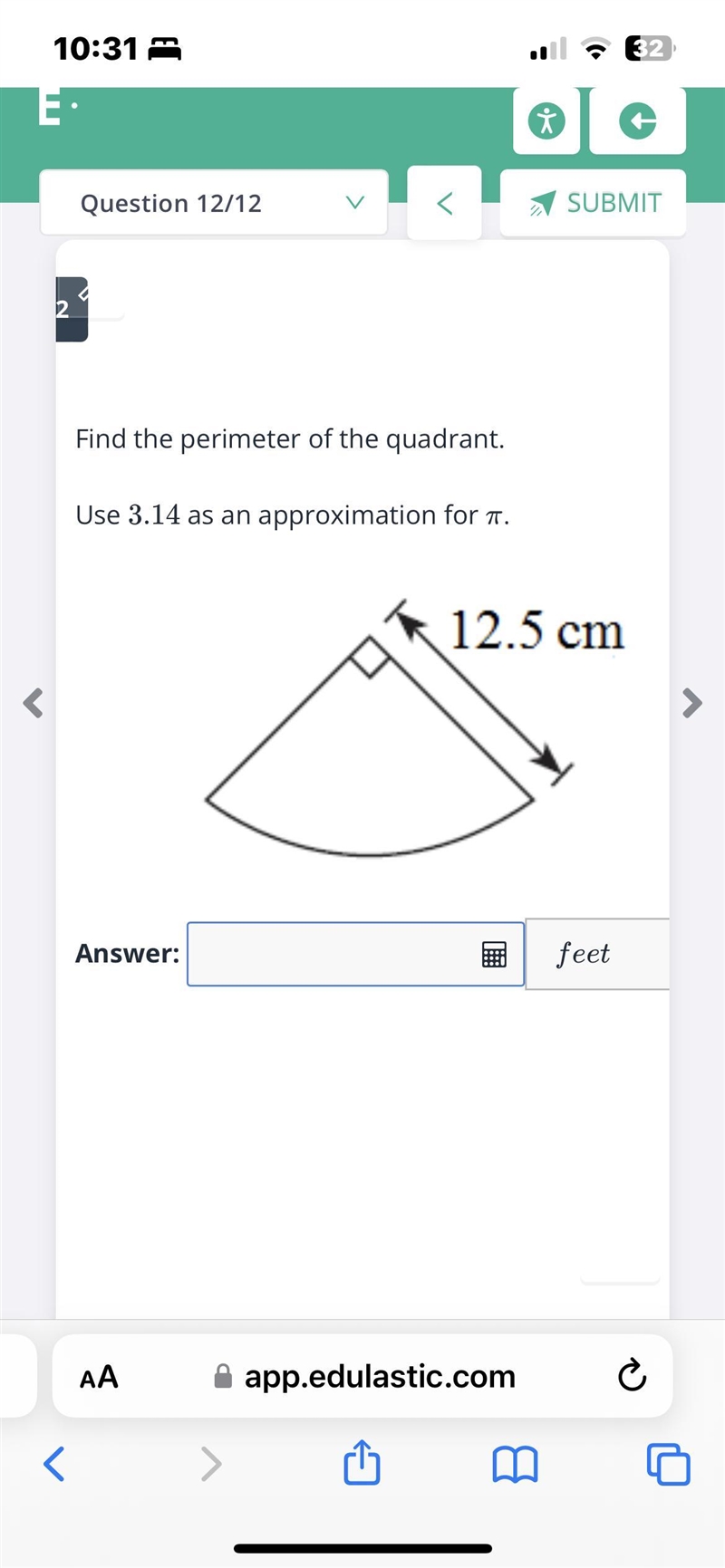Screen dimensions: 725x1568
Task: Reload the edulastic page
Action: point(632,1376)
